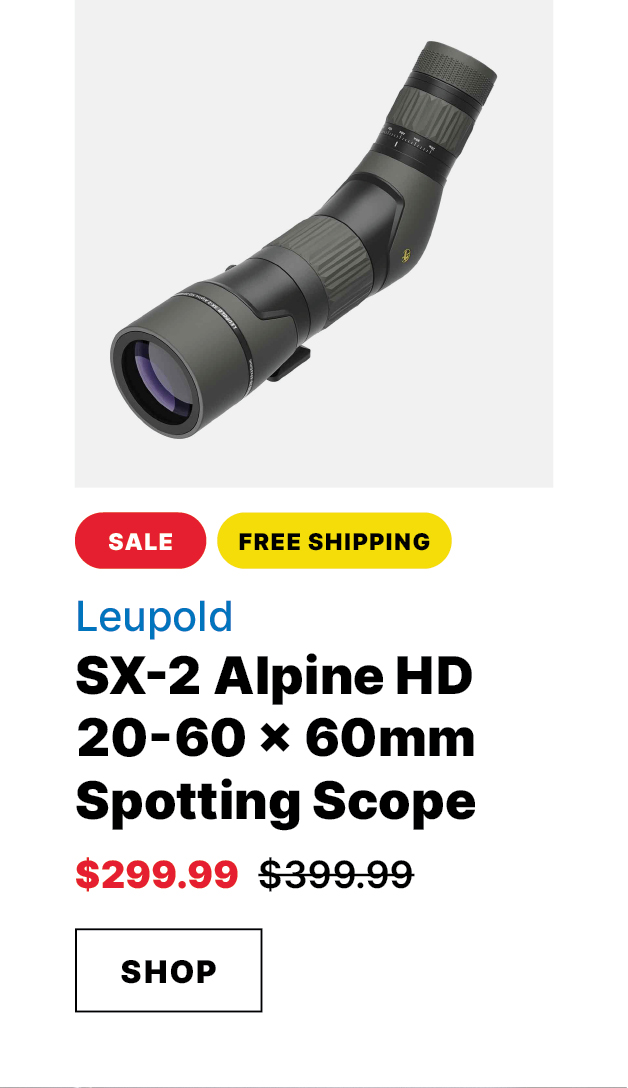
Task: Tap the SHOP button
Action: pyautogui.click(x=168, y=970)
